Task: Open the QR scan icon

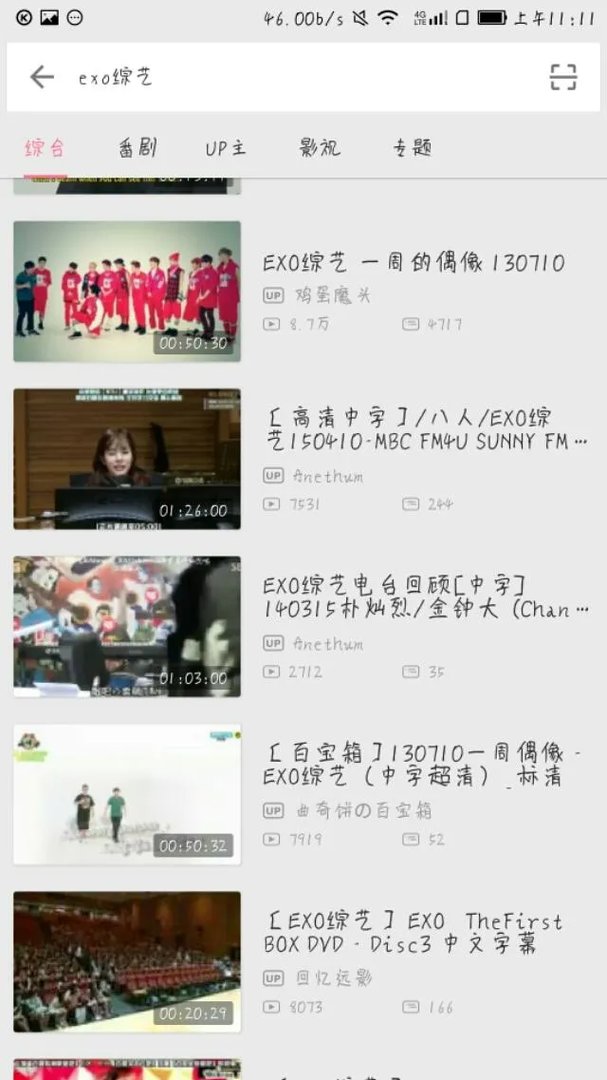Action: tap(563, 77)
